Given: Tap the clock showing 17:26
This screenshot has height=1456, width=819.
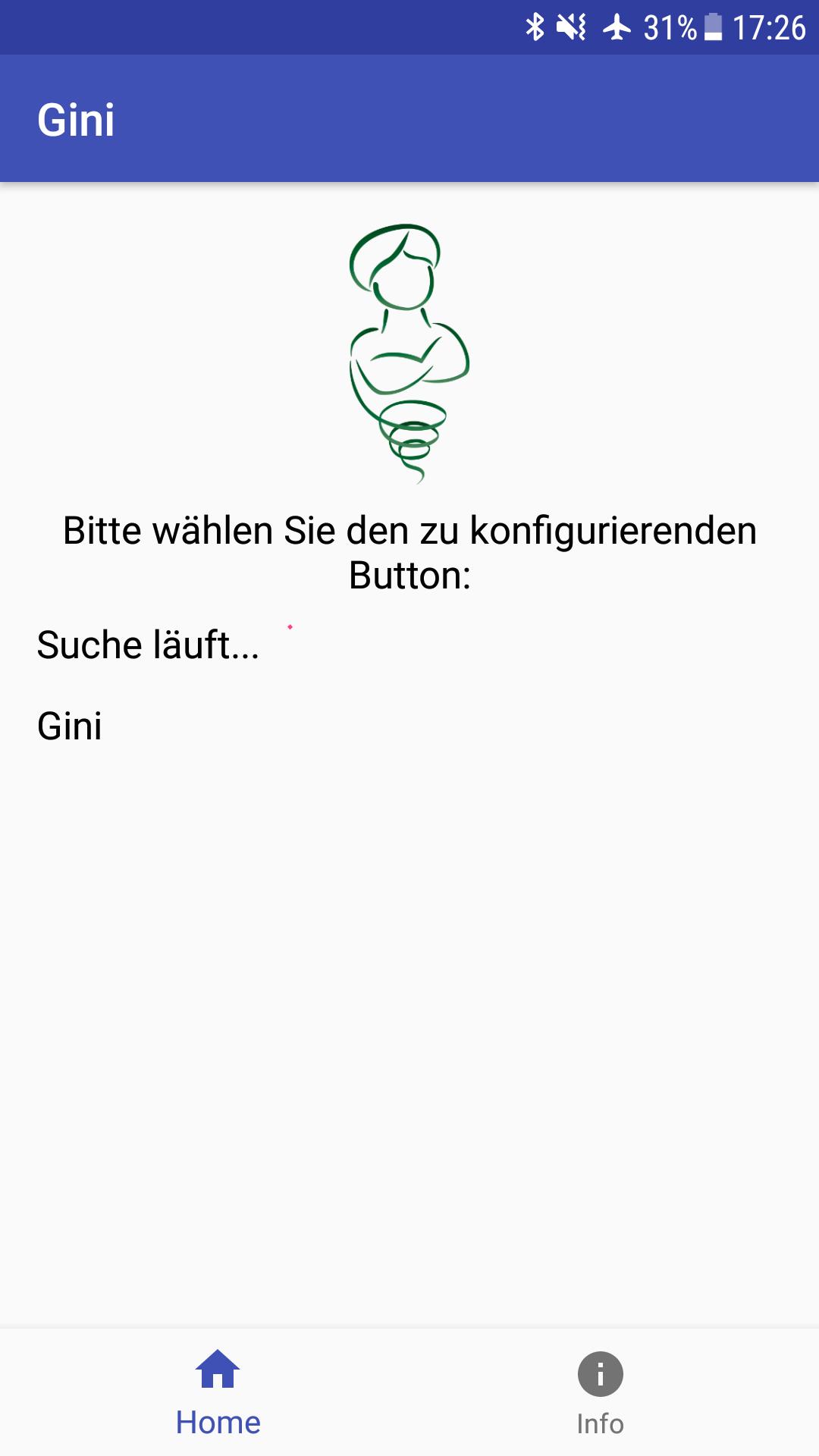Looking at the screenshot, I should pos(767,25).
